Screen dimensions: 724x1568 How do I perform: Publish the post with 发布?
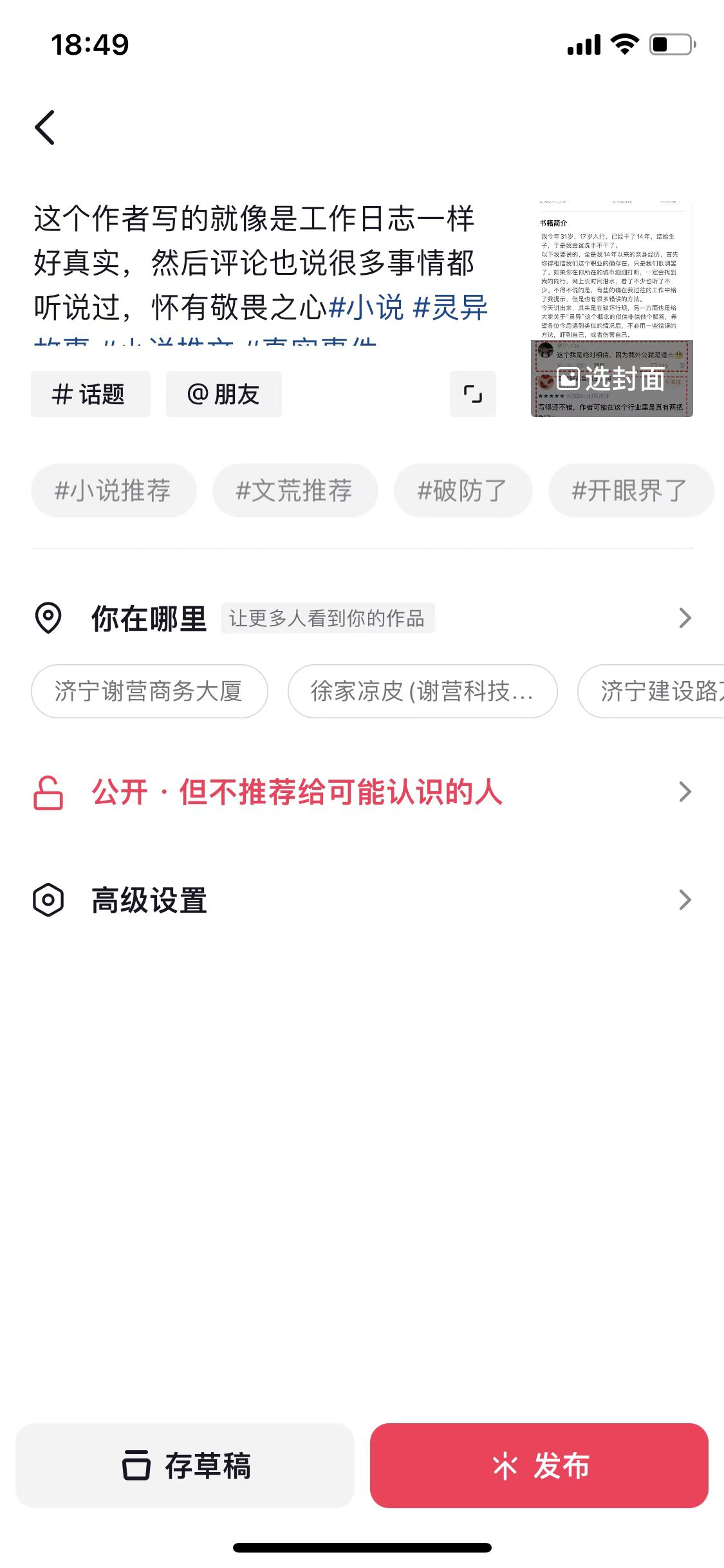coord(539,1466)
